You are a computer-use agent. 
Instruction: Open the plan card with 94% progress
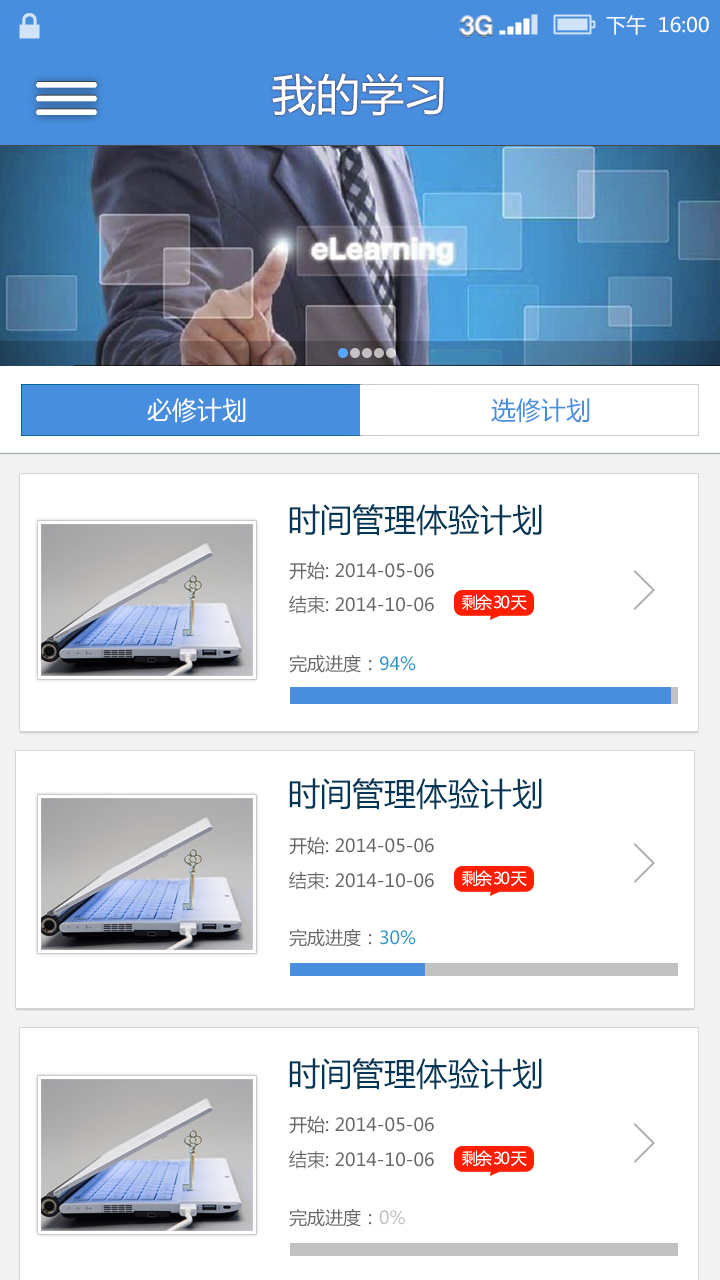click(x=359, y=603)
